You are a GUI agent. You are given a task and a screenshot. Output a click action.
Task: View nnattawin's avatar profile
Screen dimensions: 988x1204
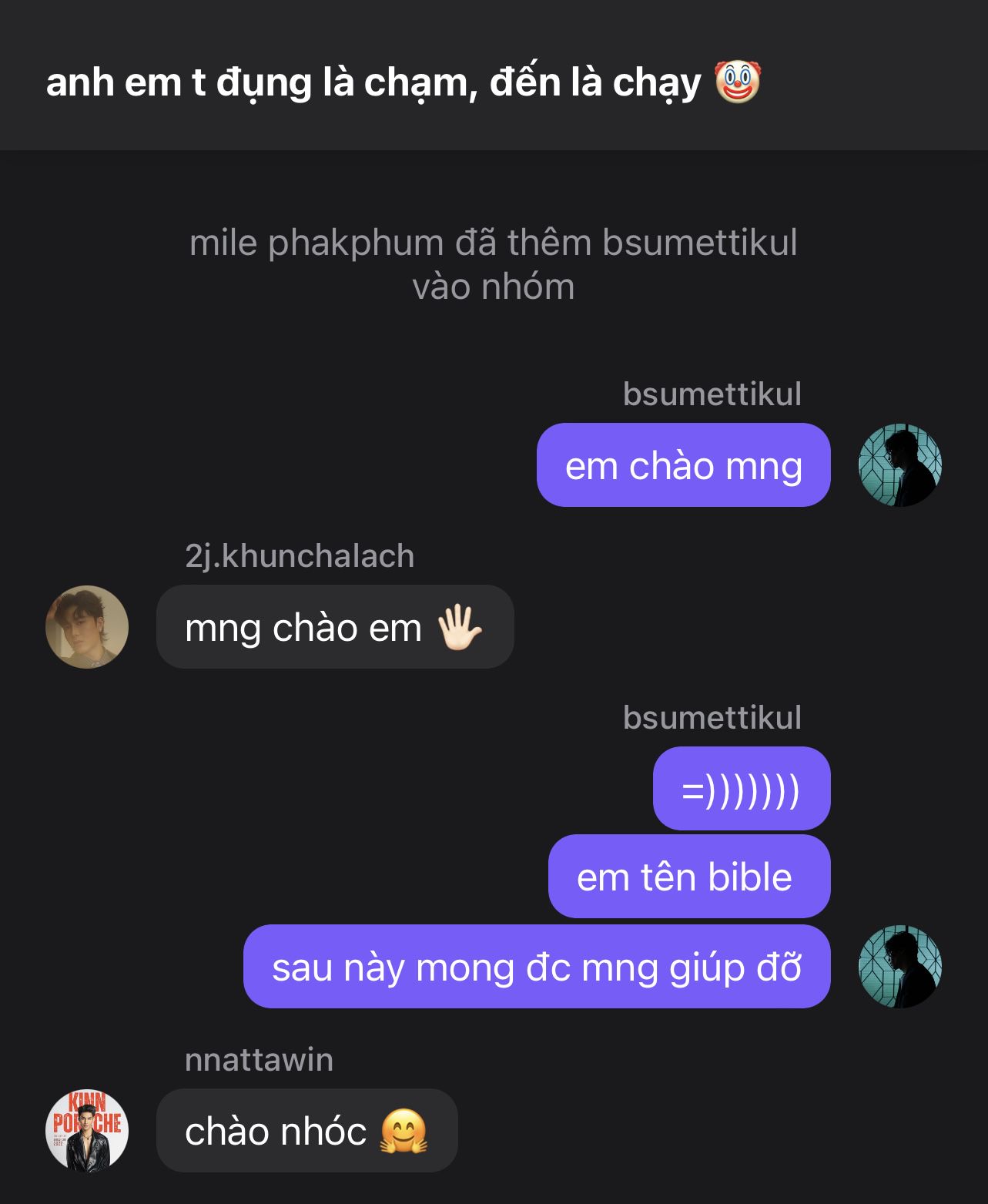(87, 1131)
